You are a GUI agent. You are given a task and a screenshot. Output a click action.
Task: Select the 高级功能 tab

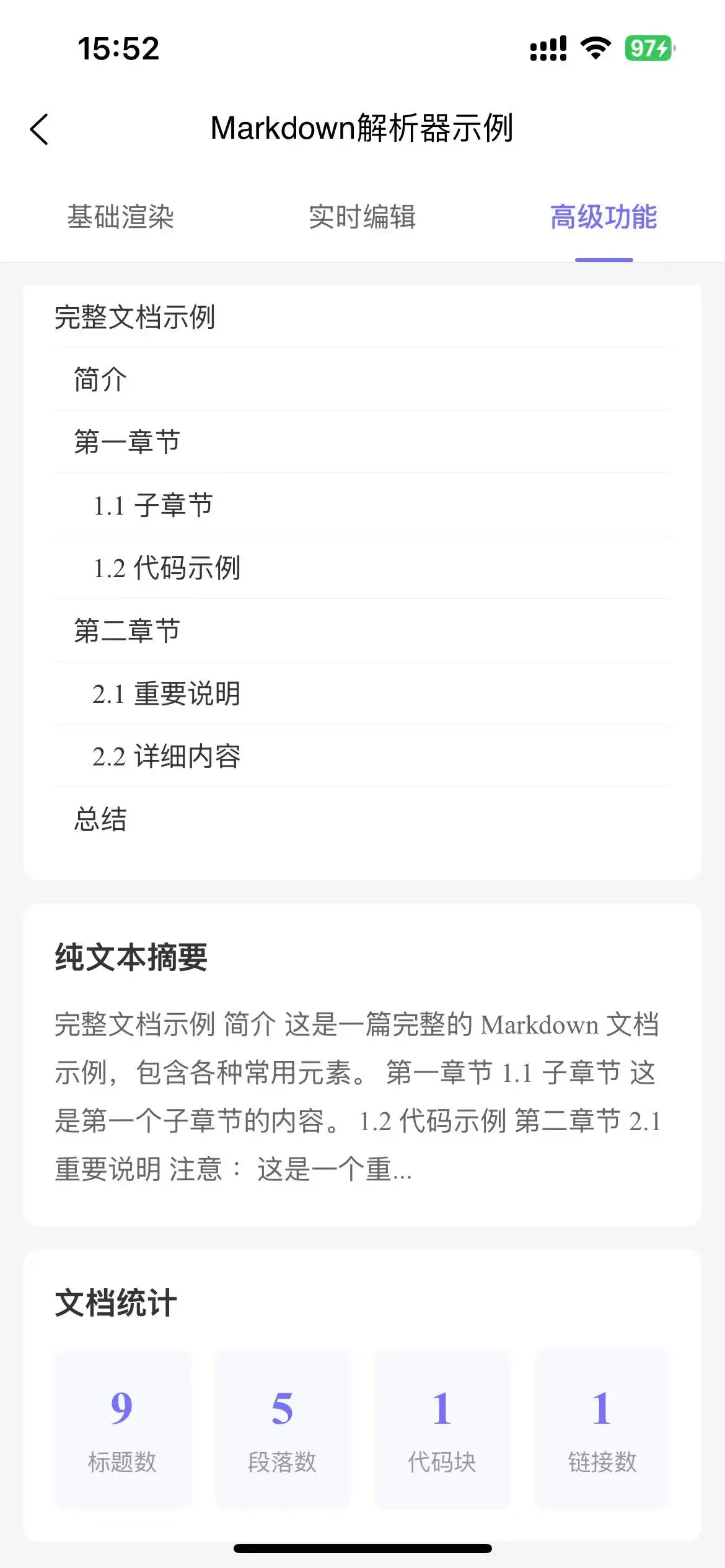[604, 217]
